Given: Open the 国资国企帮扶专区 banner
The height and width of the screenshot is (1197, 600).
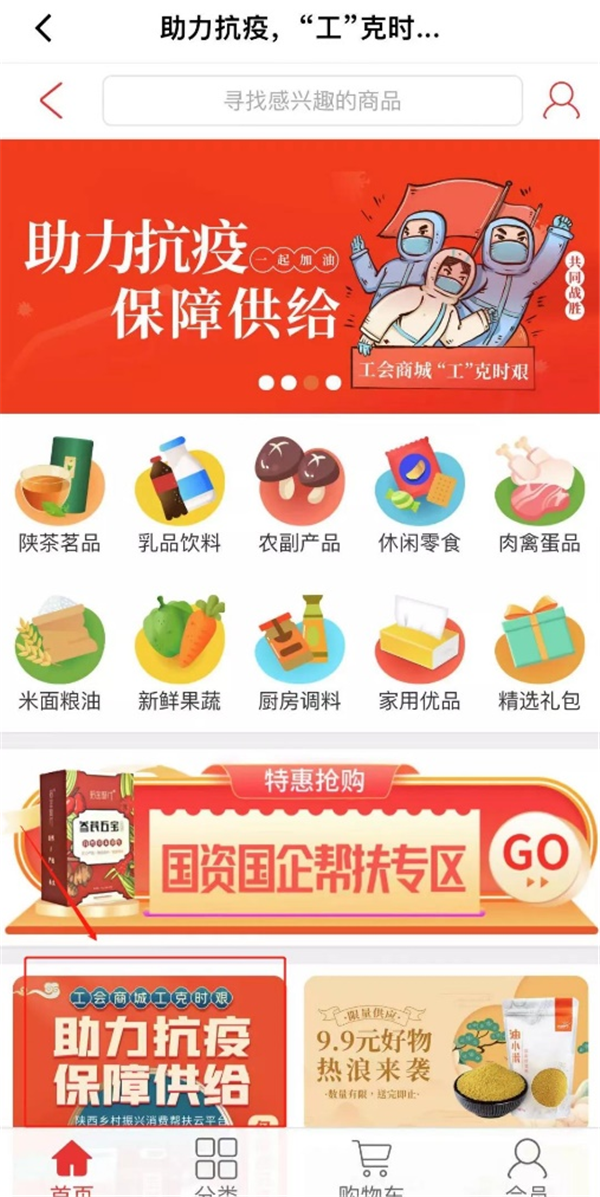Looking at the screenshot, I should pos(300,850).
